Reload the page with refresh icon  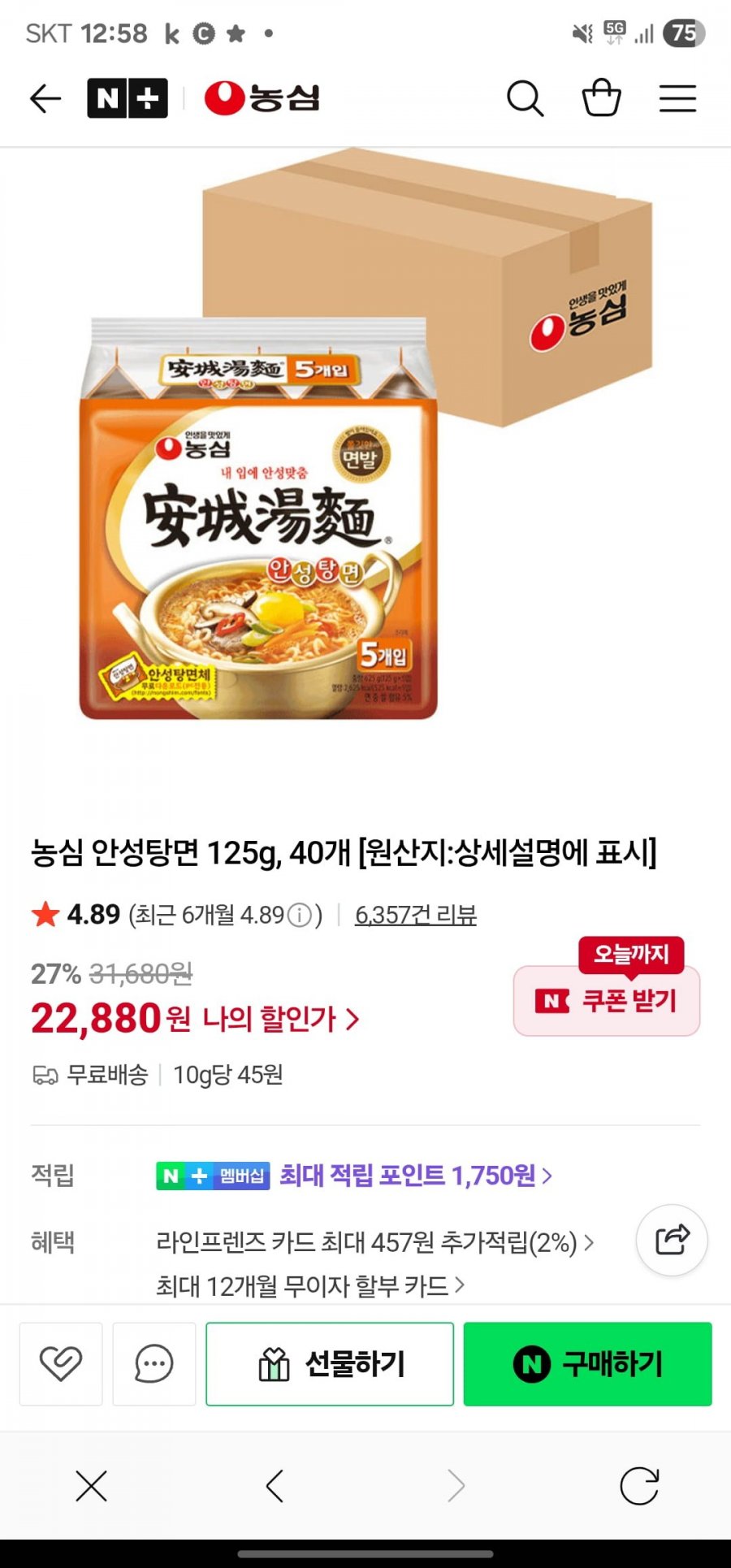(639, 1486)
